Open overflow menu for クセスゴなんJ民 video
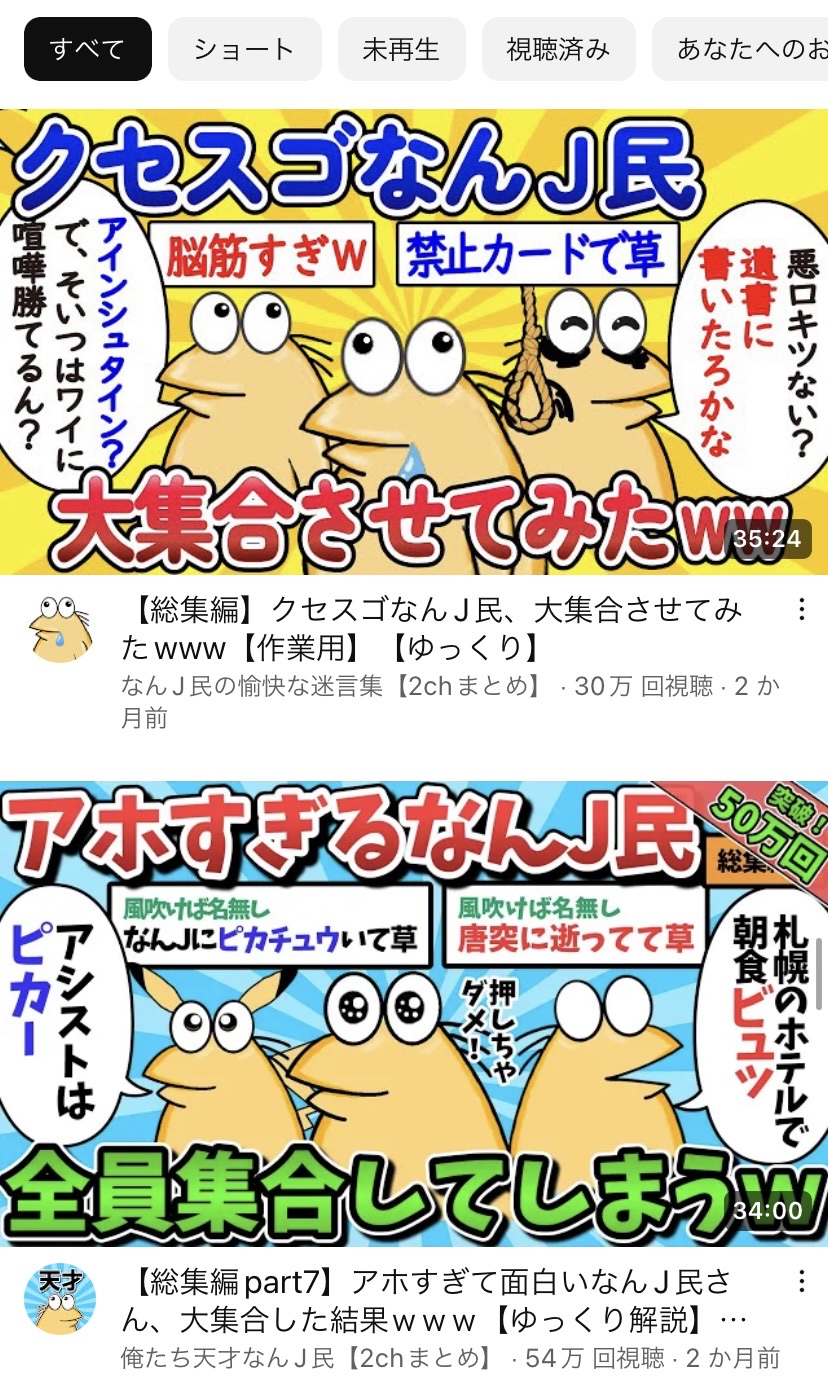Viewport: 828px width, 1377px height. click(x=800, y=610)
